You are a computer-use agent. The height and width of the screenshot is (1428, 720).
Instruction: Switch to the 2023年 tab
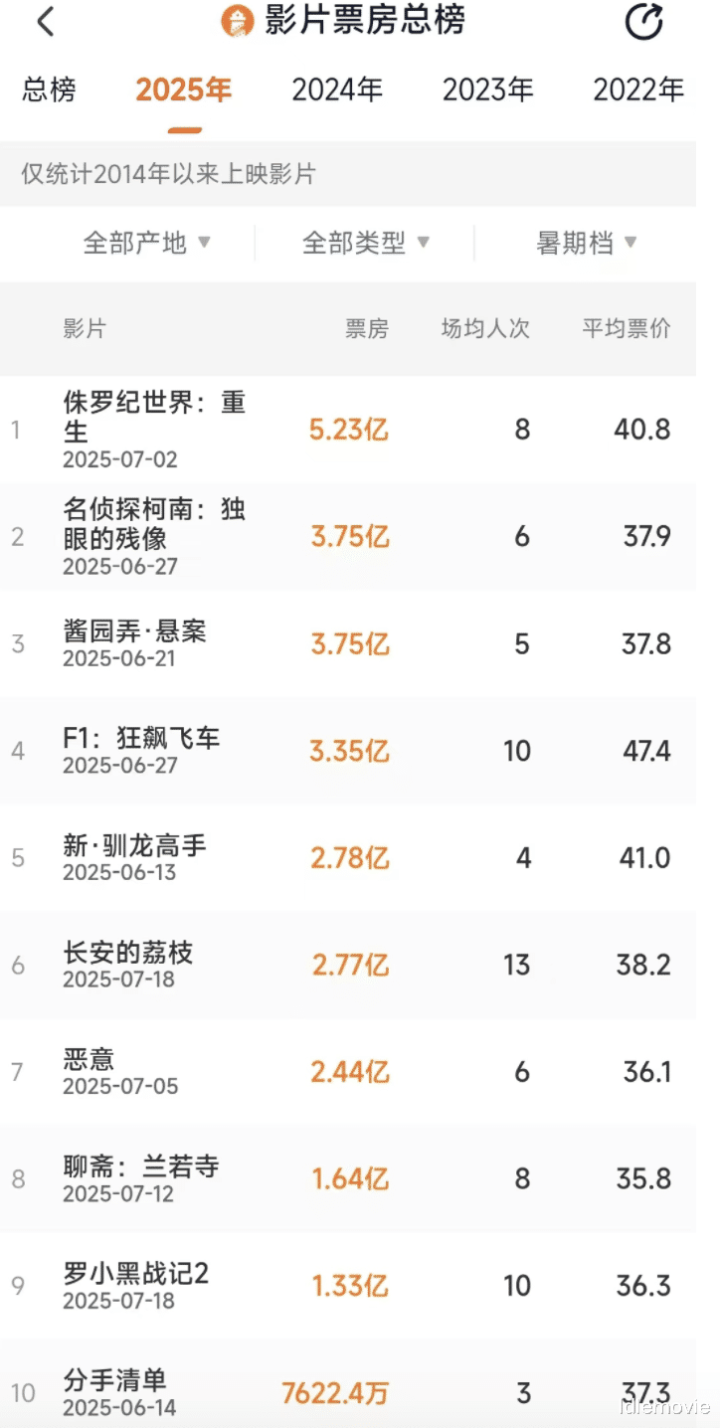point(488,90)
